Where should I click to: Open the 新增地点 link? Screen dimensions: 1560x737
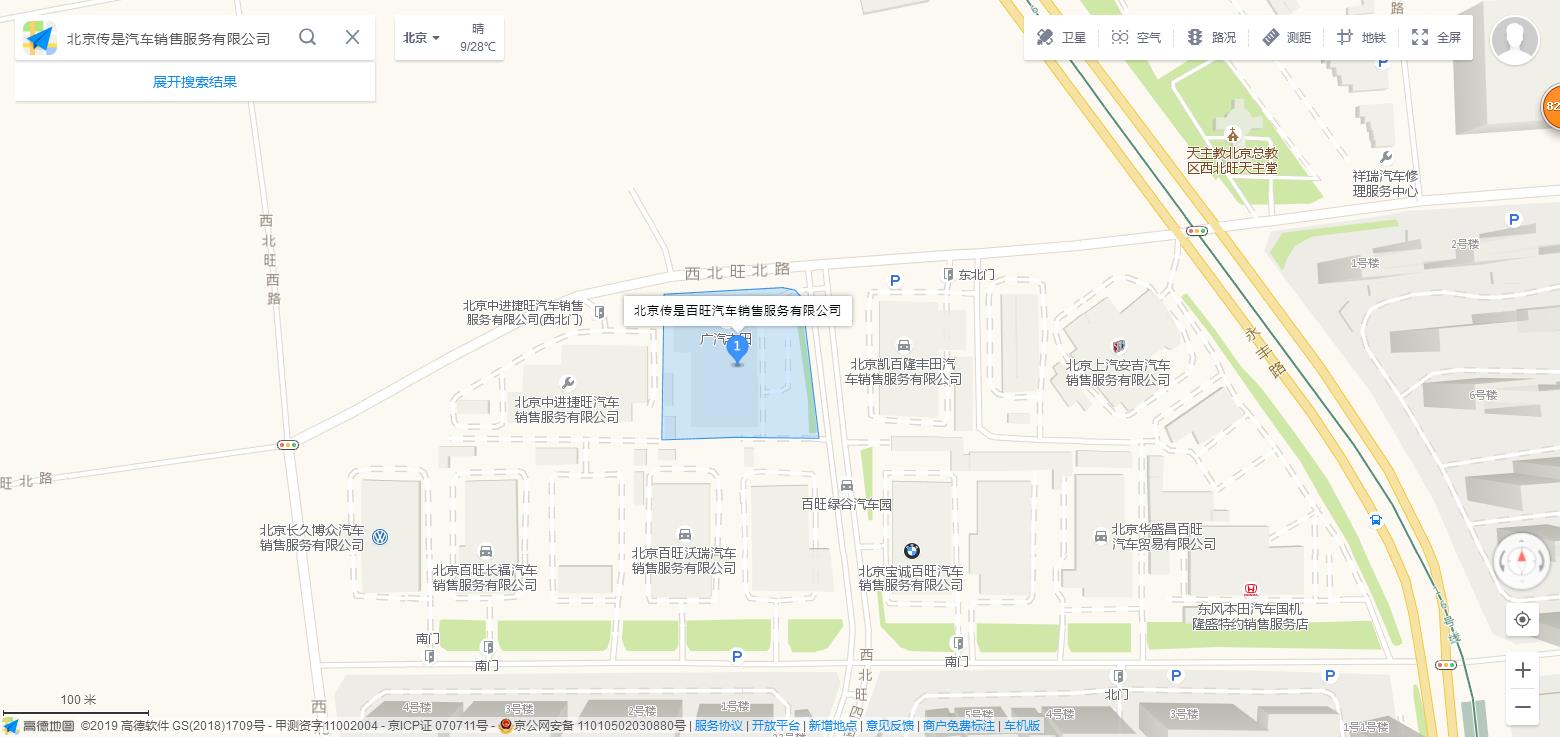coord(832,726)
